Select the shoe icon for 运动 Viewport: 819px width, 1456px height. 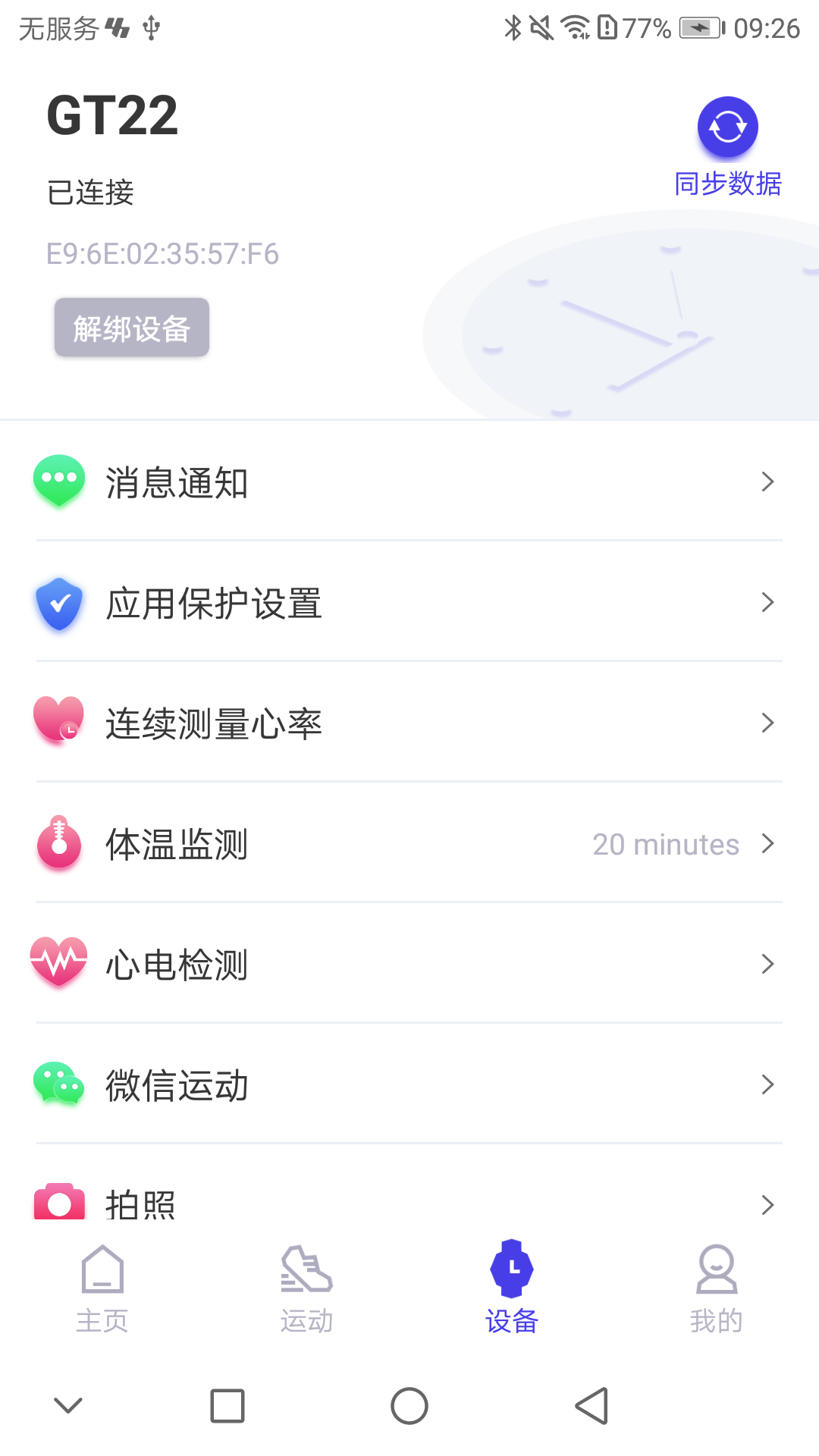(307, 1272)
